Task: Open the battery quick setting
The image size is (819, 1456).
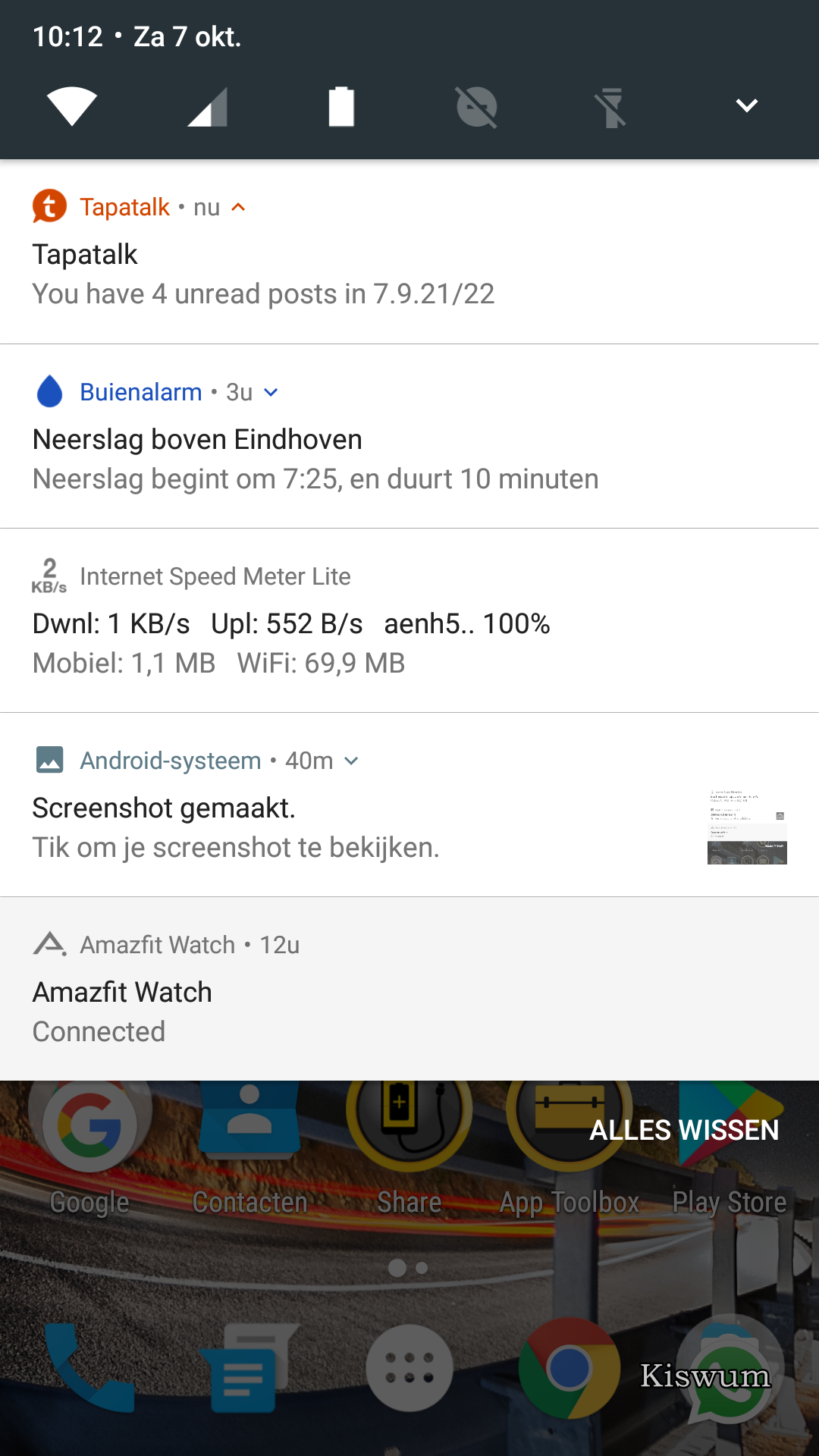Action: coord(341,106)
